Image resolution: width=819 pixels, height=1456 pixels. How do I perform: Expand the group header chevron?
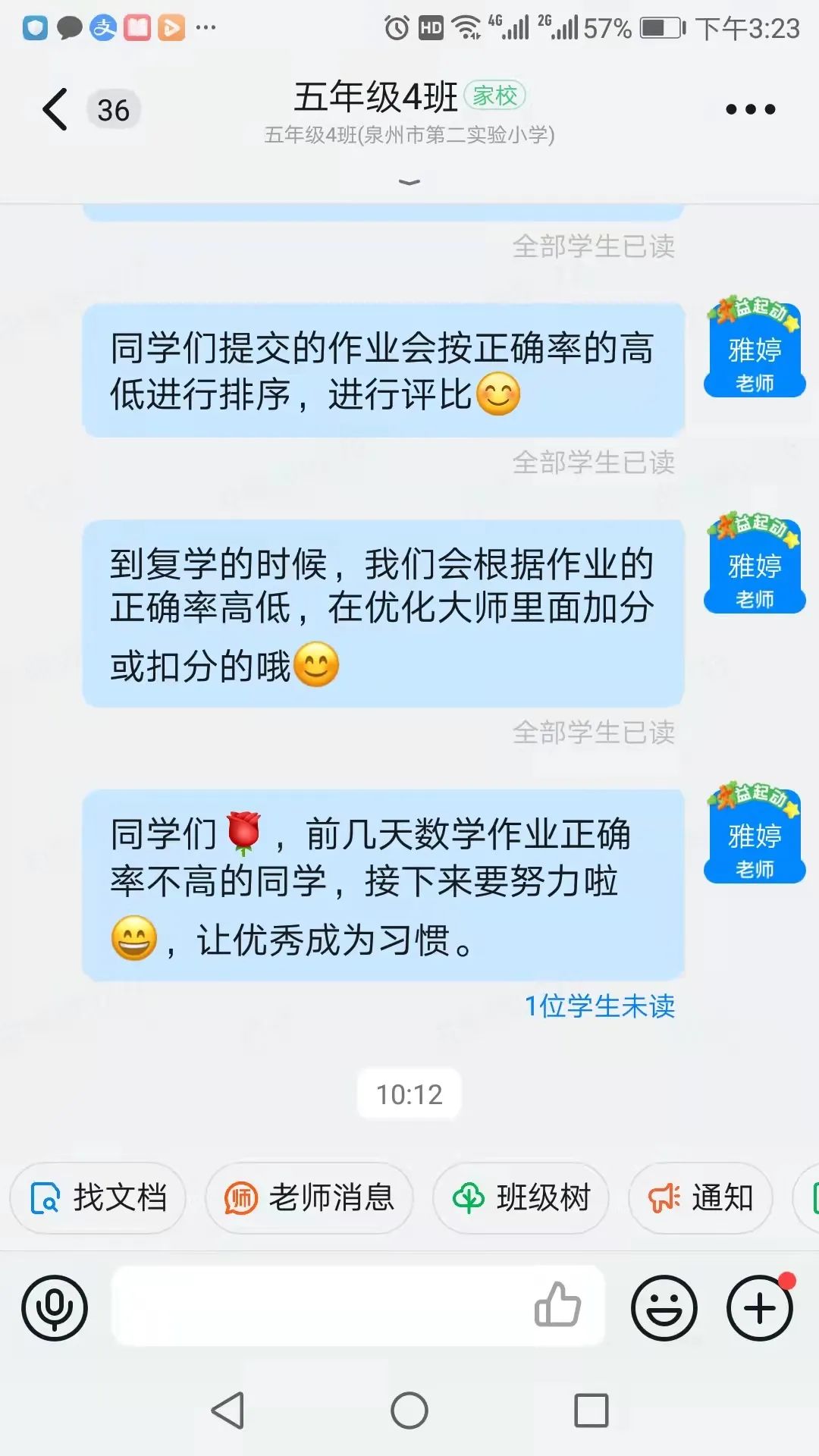[x=409, y=182]
